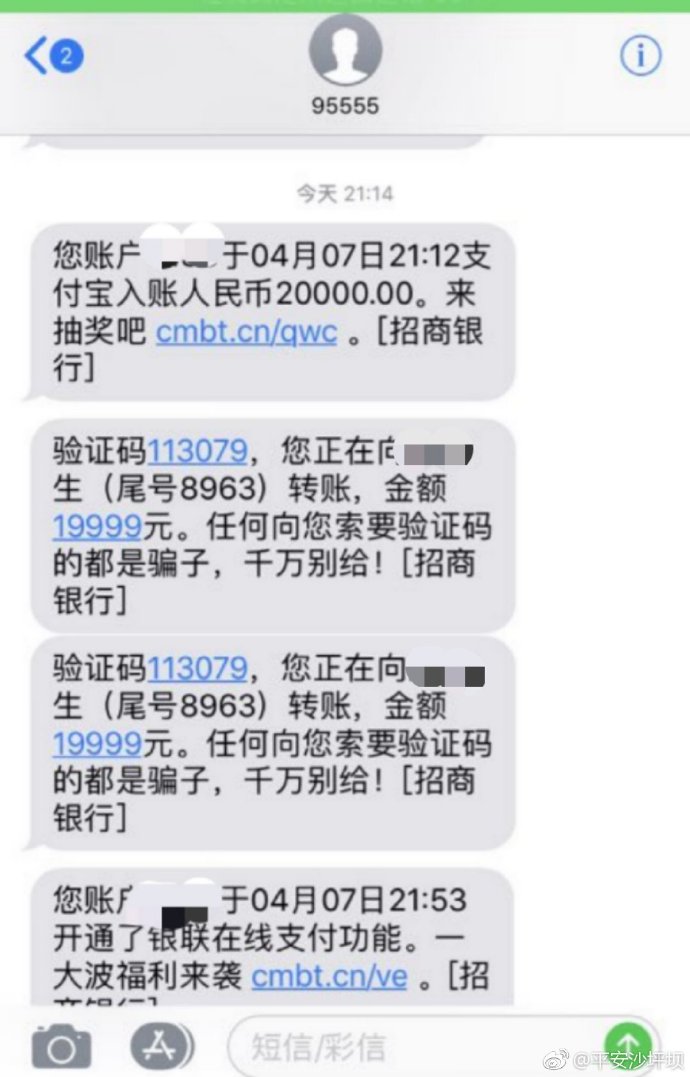Viewport: 690px width, 1077px height.
Task: Open the cmbt.cn/qwc link
Action: (x=246, y=333)
